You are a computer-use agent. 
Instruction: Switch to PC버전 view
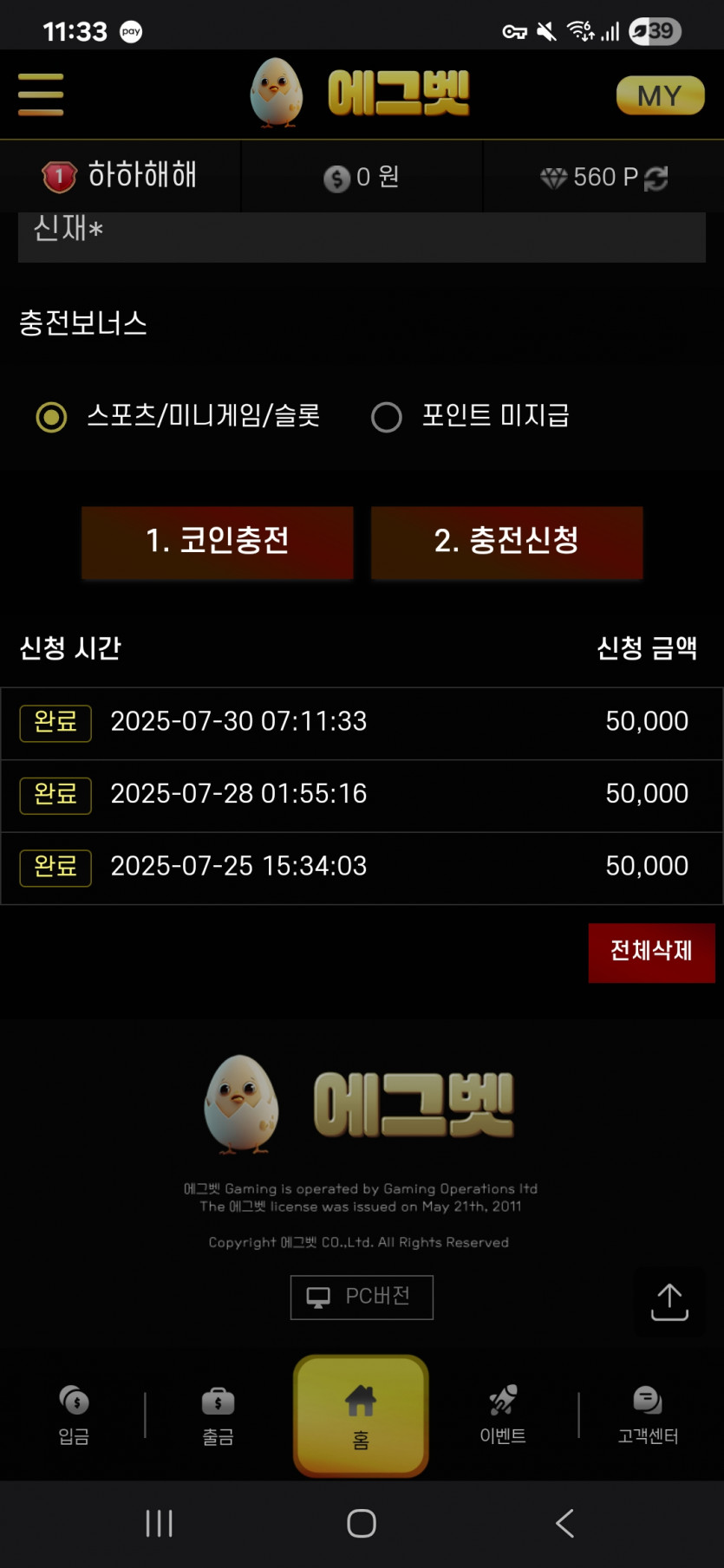[x=362, y=1297]
